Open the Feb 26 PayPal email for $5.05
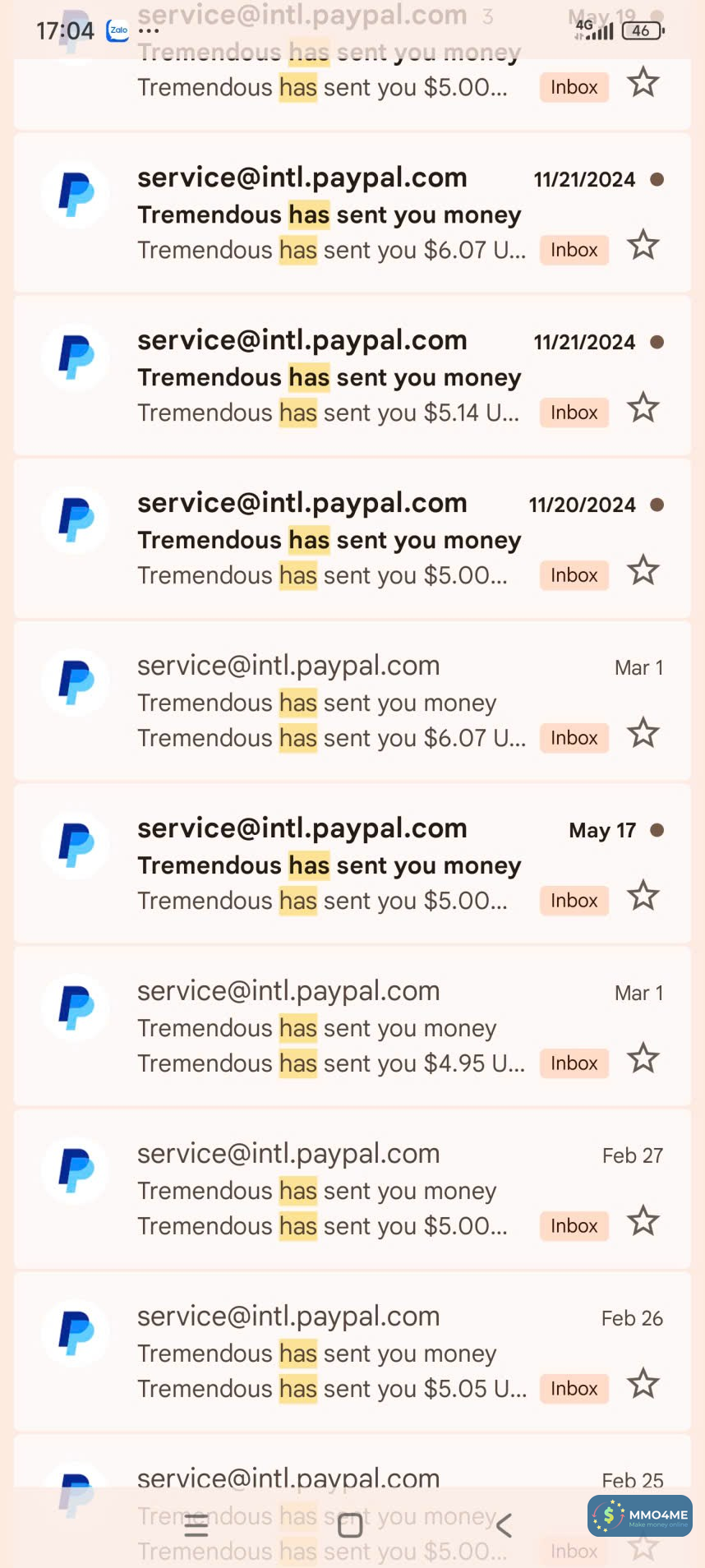The height and width of the screenshot is (1568, 705). [x=329, y=1353]
